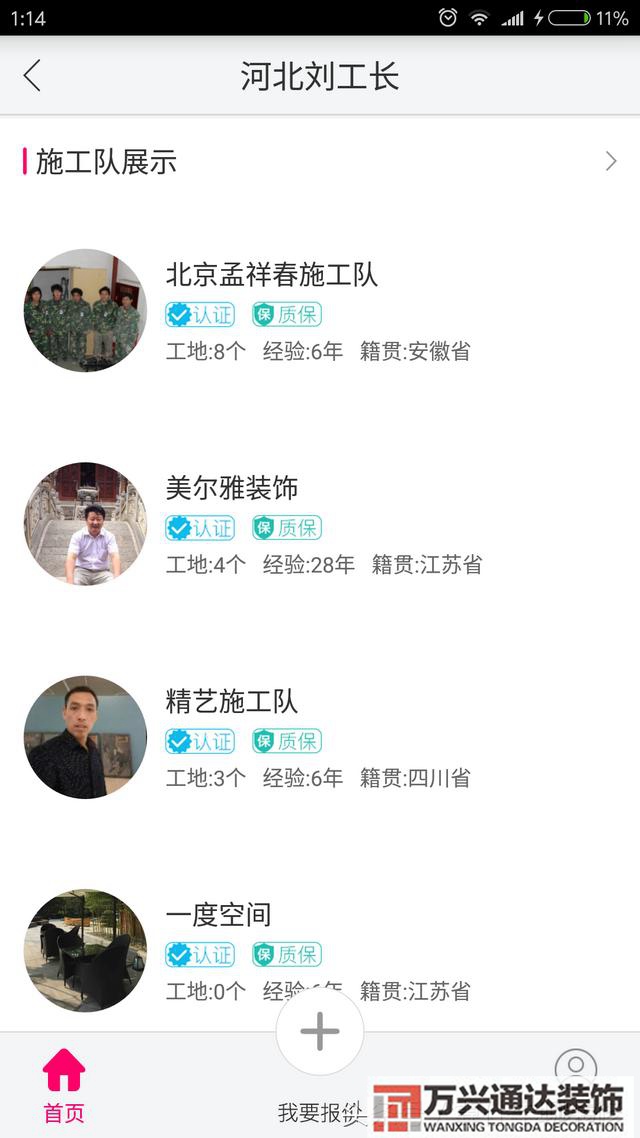Open 北京孟祥春施工队 team details

tap(272, 275)
